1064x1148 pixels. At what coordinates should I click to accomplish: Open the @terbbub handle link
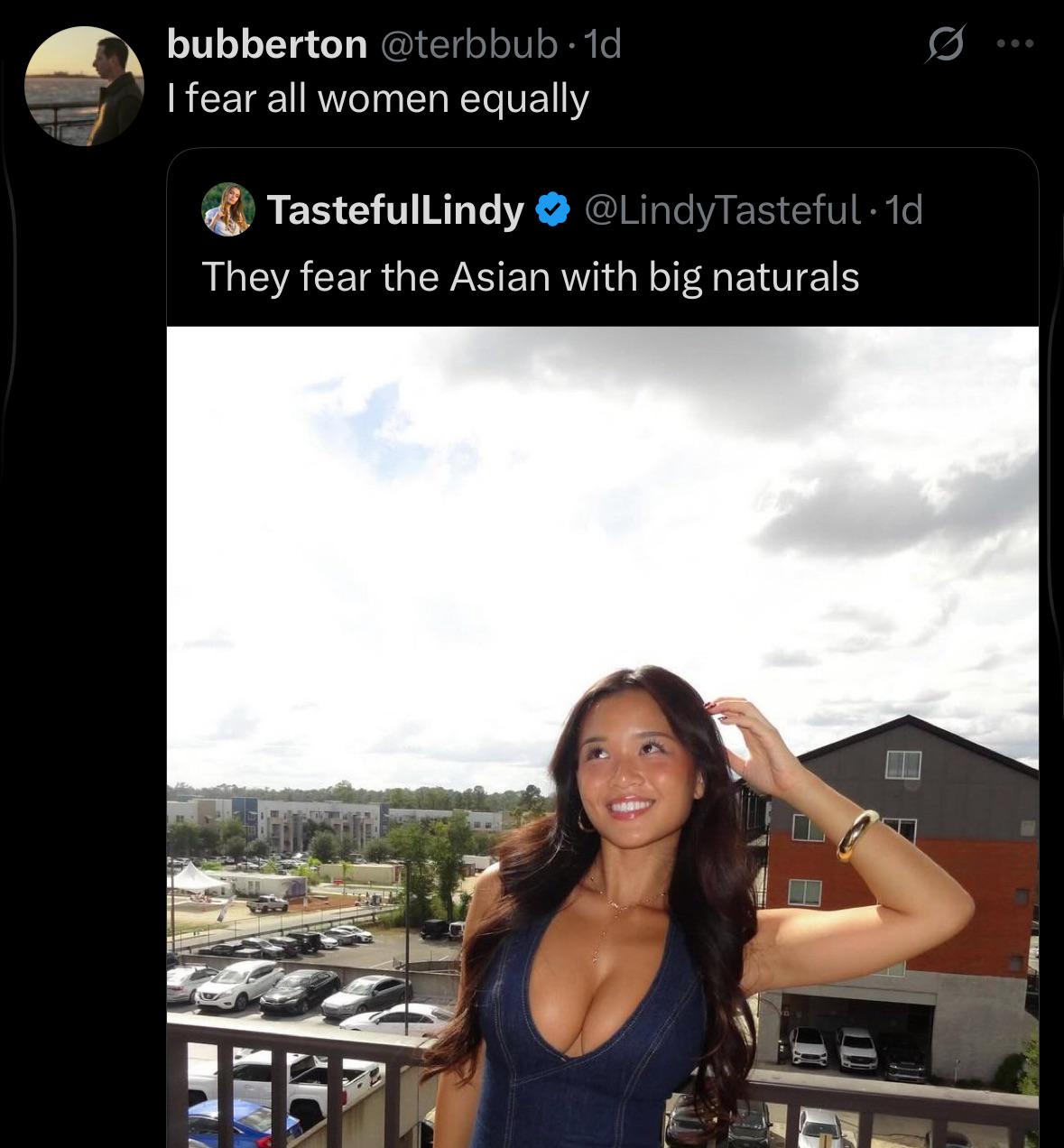pyautogui.click(x=470, y=44)
